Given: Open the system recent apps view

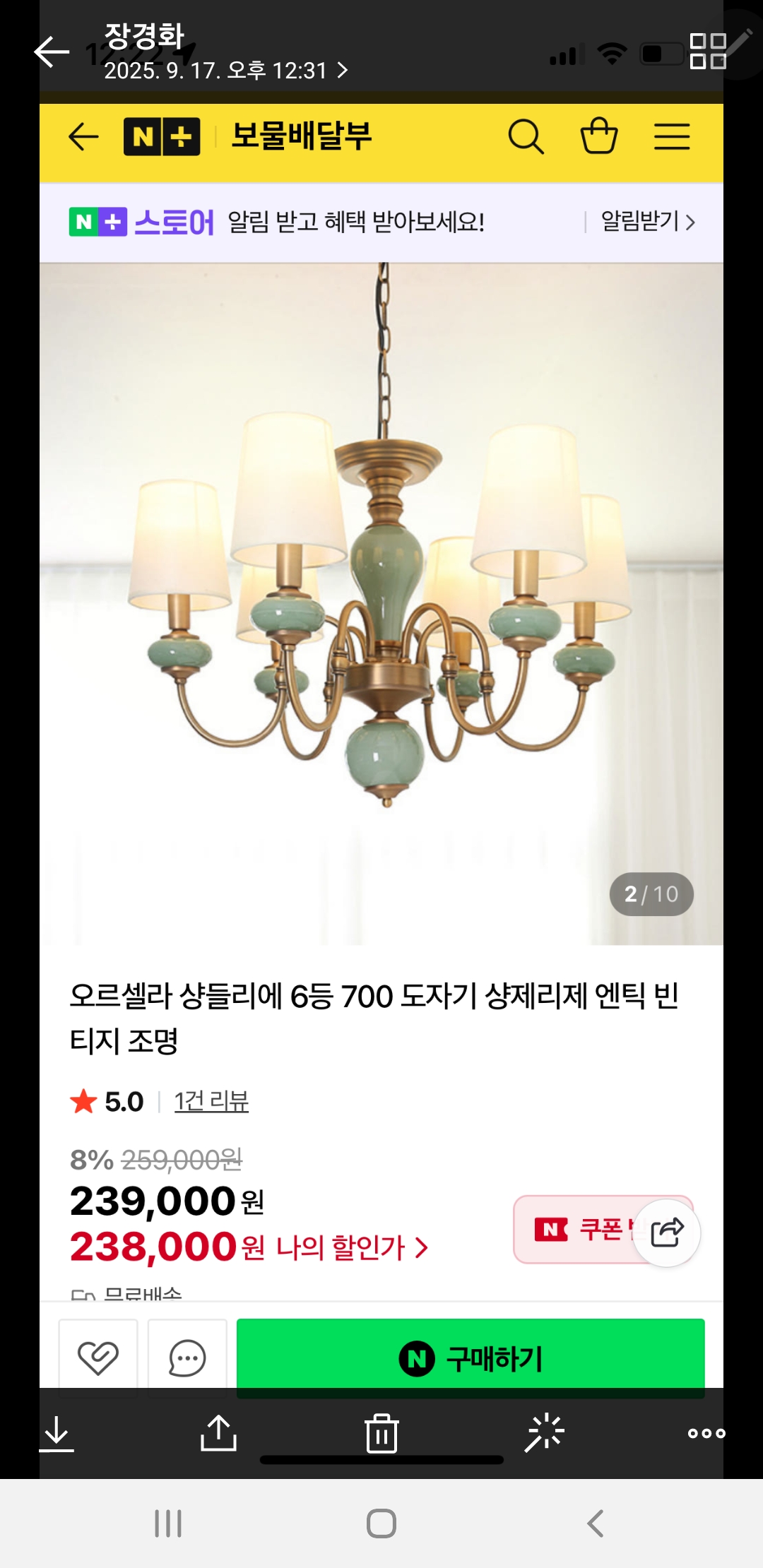Looking at the screenshot, I should coord(168,1524).
